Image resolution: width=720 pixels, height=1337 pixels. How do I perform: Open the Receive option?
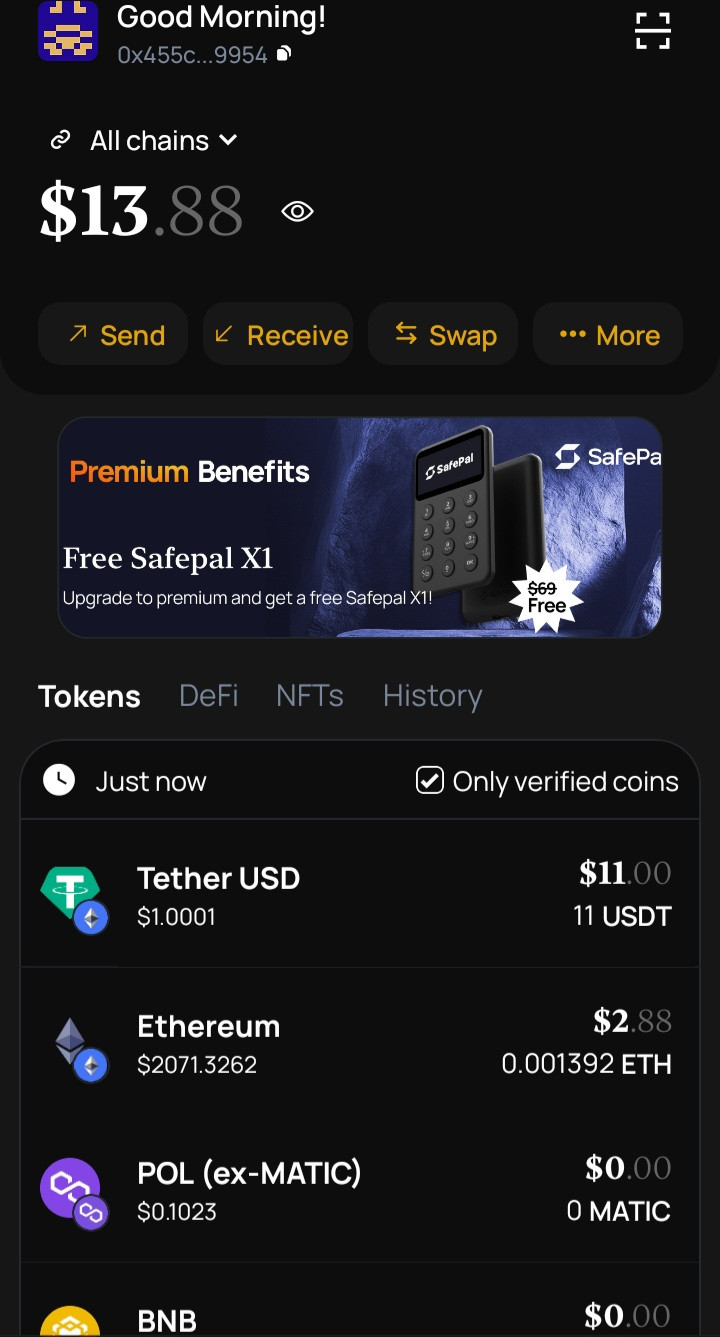[278, 335]
